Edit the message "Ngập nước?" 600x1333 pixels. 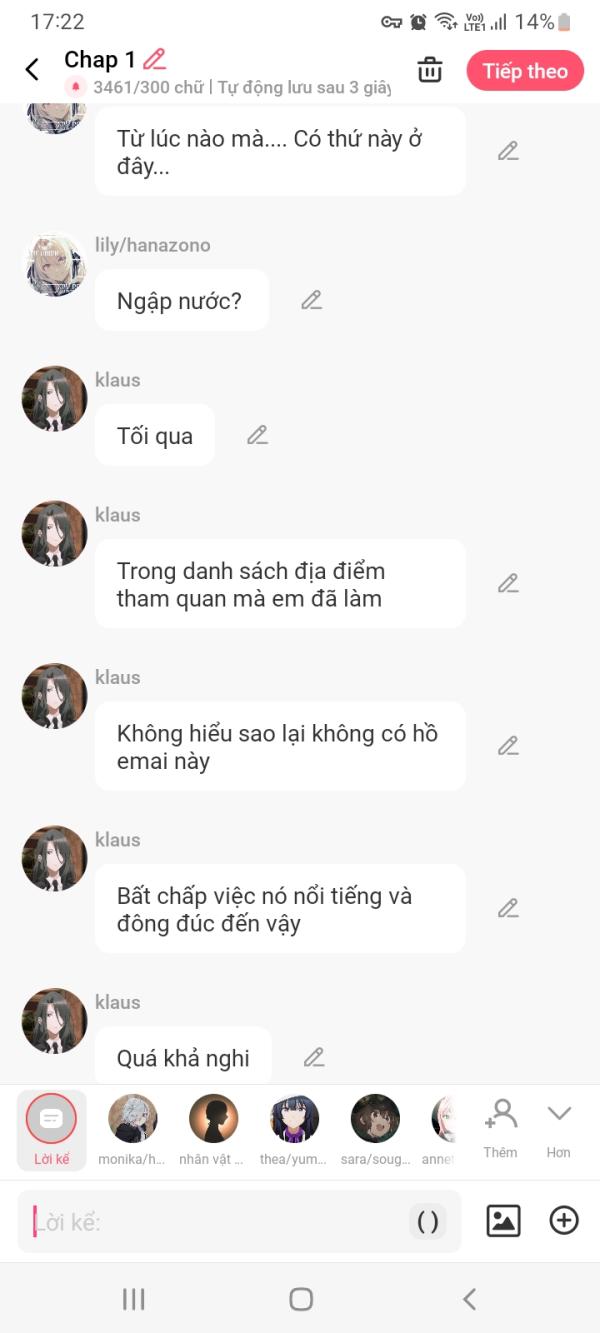point(312,300)
